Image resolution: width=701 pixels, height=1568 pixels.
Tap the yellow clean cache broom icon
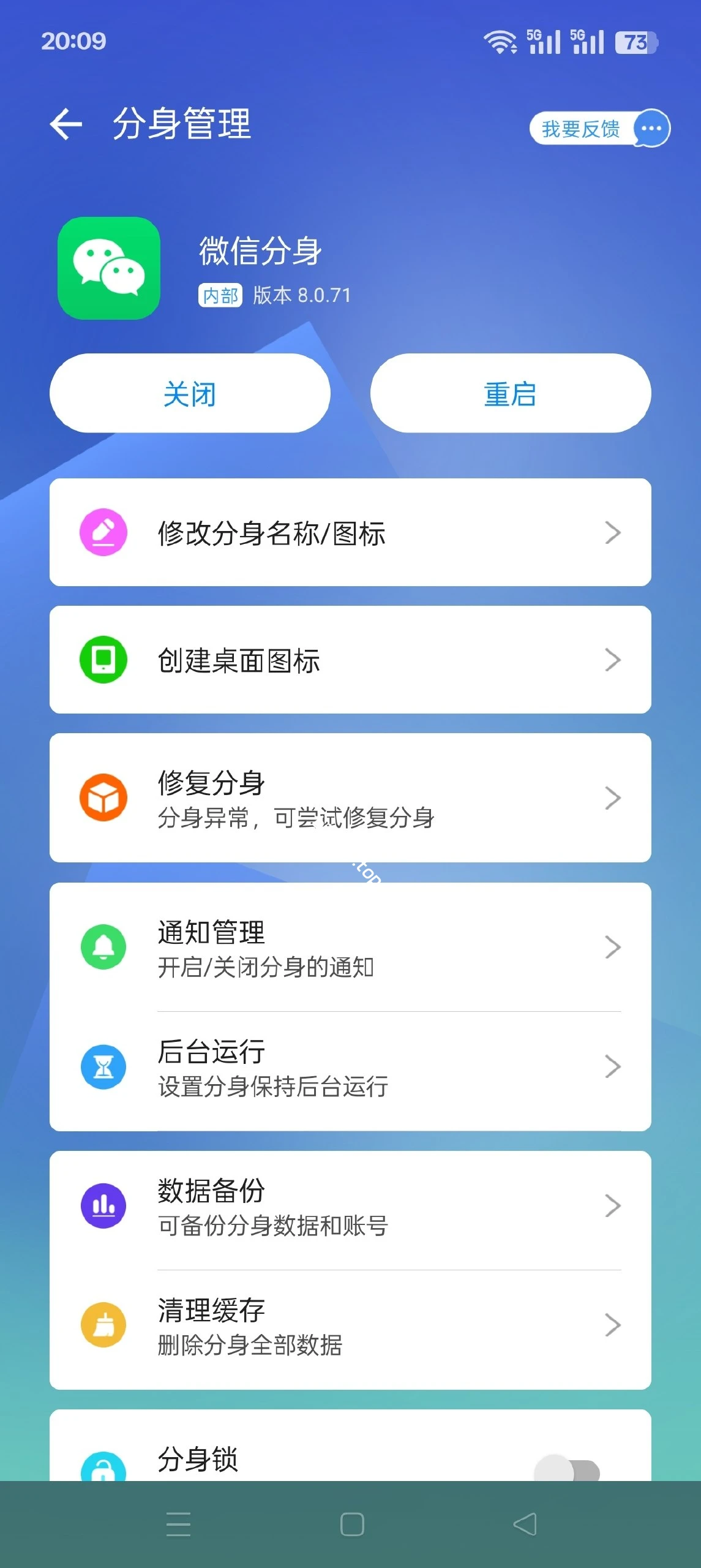104,1326
